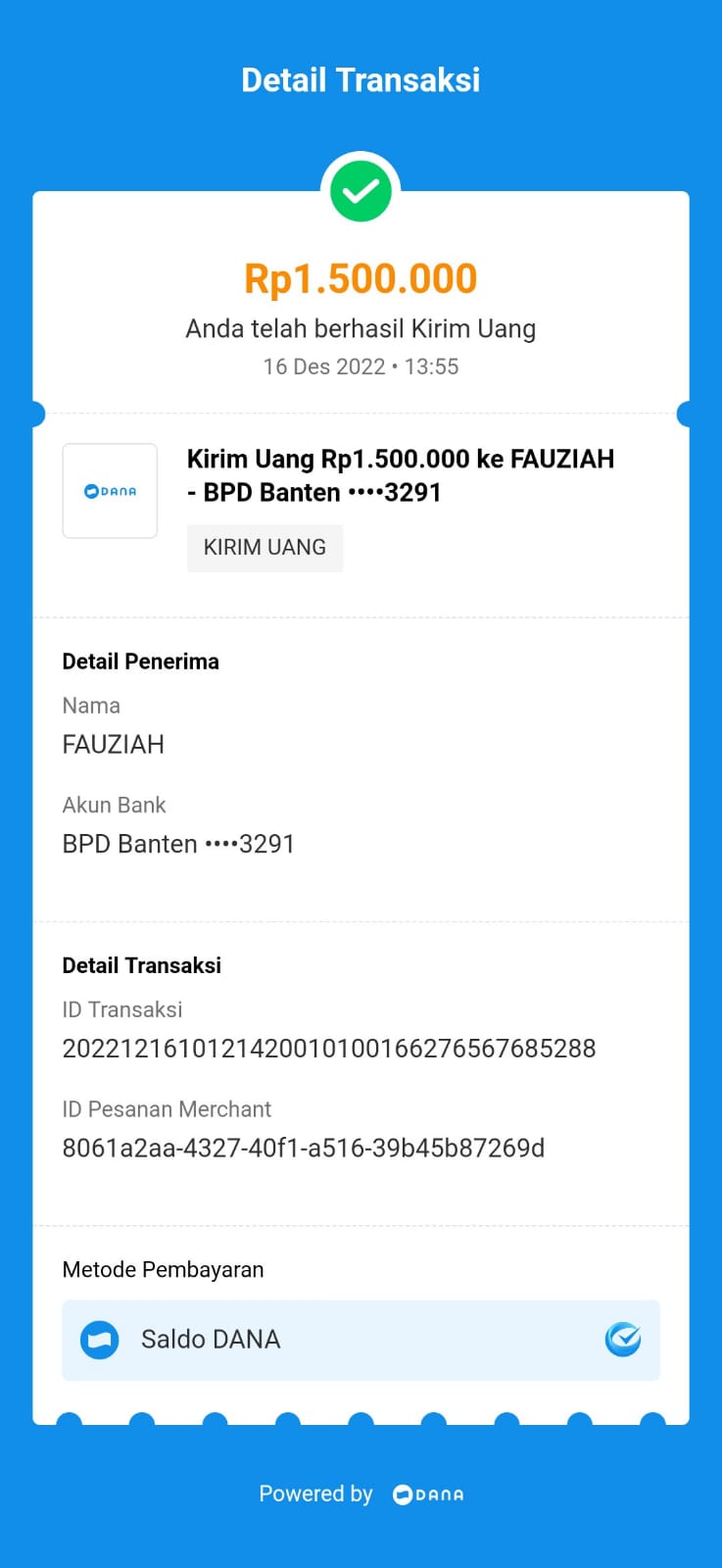Open the Detail Transaksi header tab
722x1568 pixels.
click(361, 78)
